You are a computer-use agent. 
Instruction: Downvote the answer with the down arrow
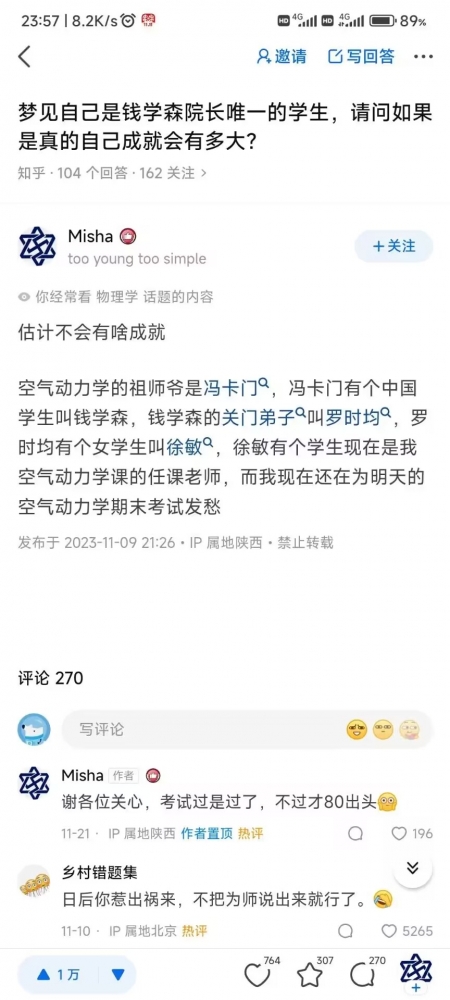119,974
